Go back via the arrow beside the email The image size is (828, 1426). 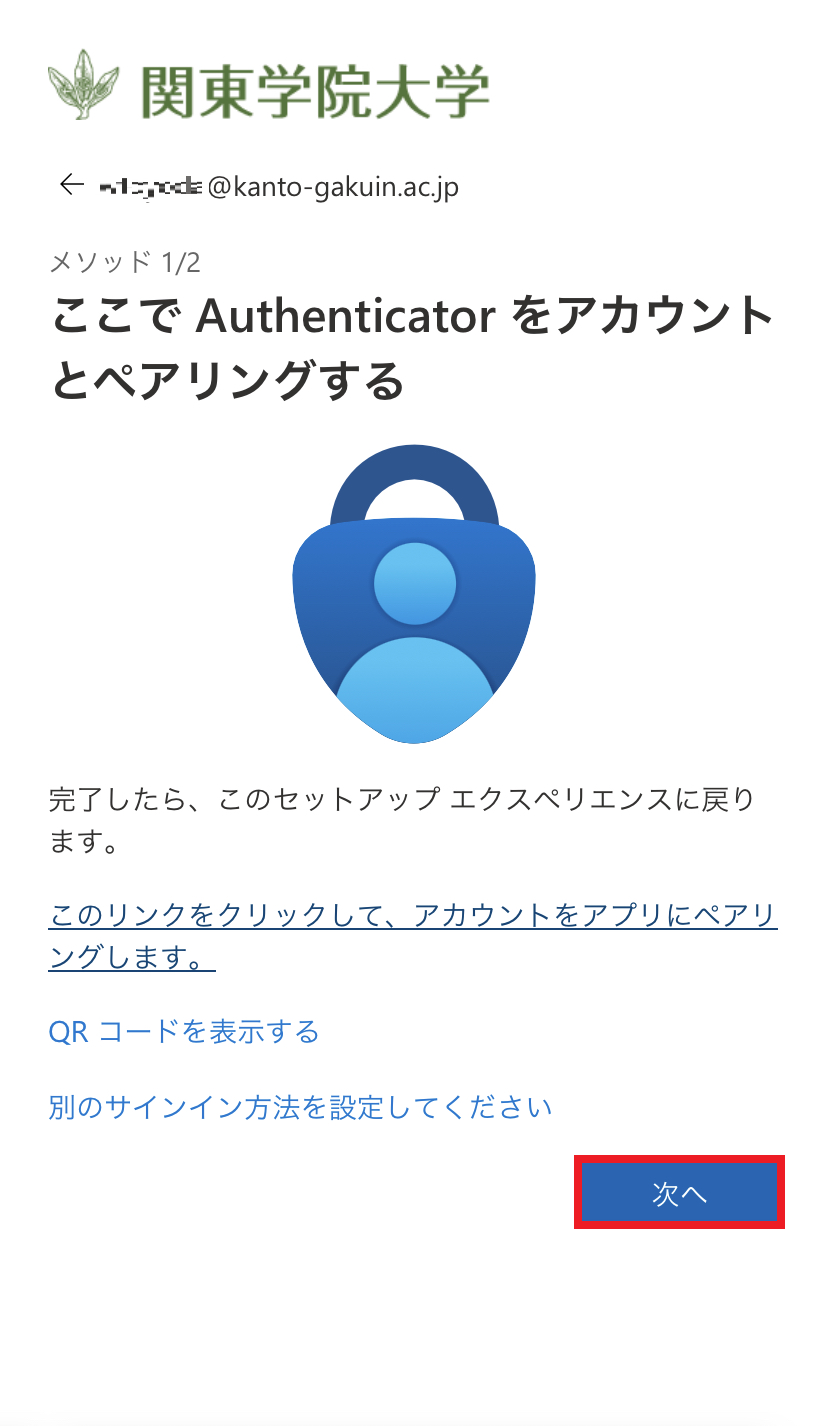(71, 185)
